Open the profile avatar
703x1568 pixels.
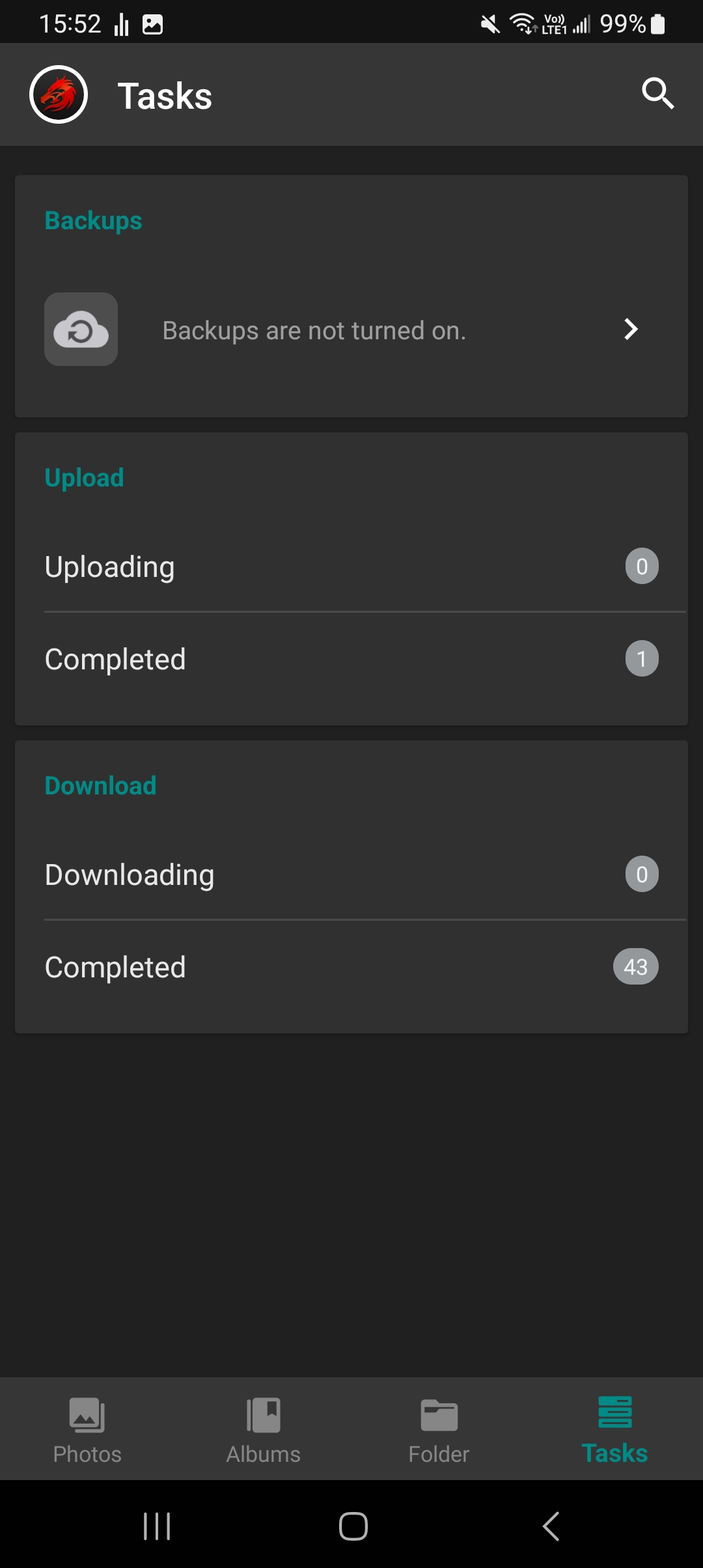pos(59,94)
